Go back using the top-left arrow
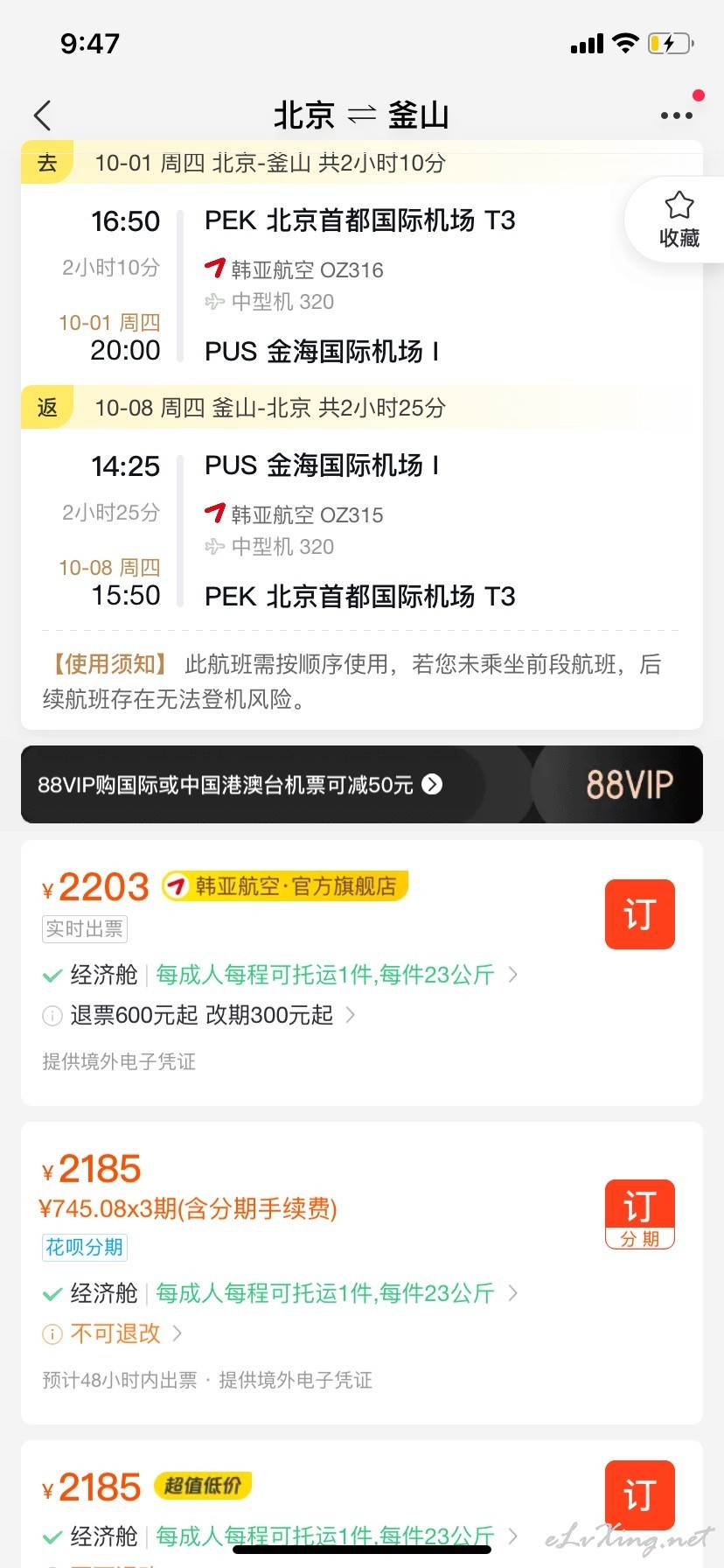The height and width of the screenshot is (1568, 724). point(42,115)
